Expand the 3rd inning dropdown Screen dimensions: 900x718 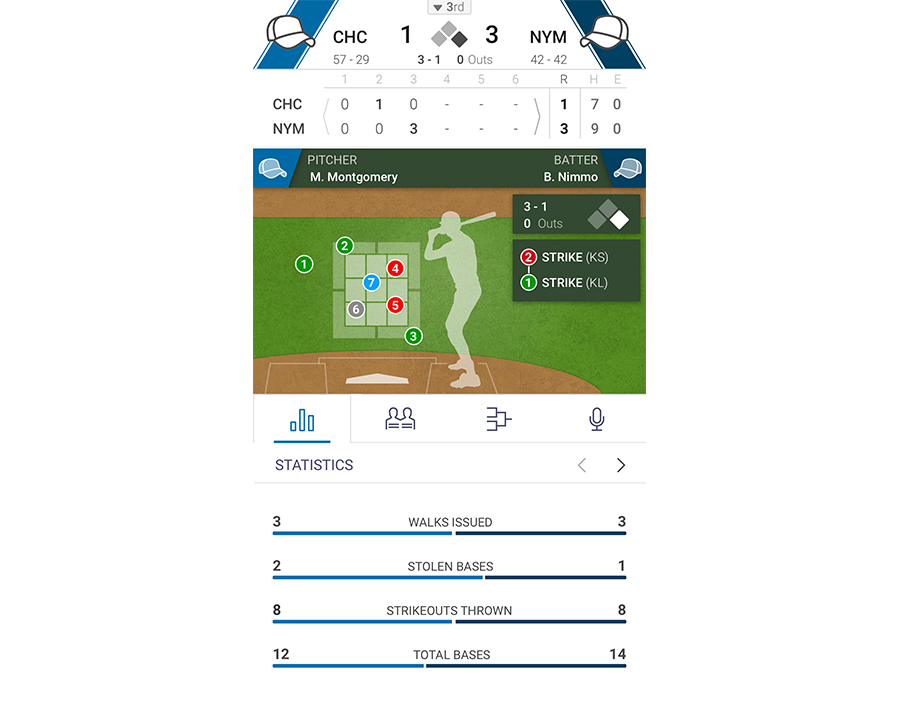click(x=449, y=7)
